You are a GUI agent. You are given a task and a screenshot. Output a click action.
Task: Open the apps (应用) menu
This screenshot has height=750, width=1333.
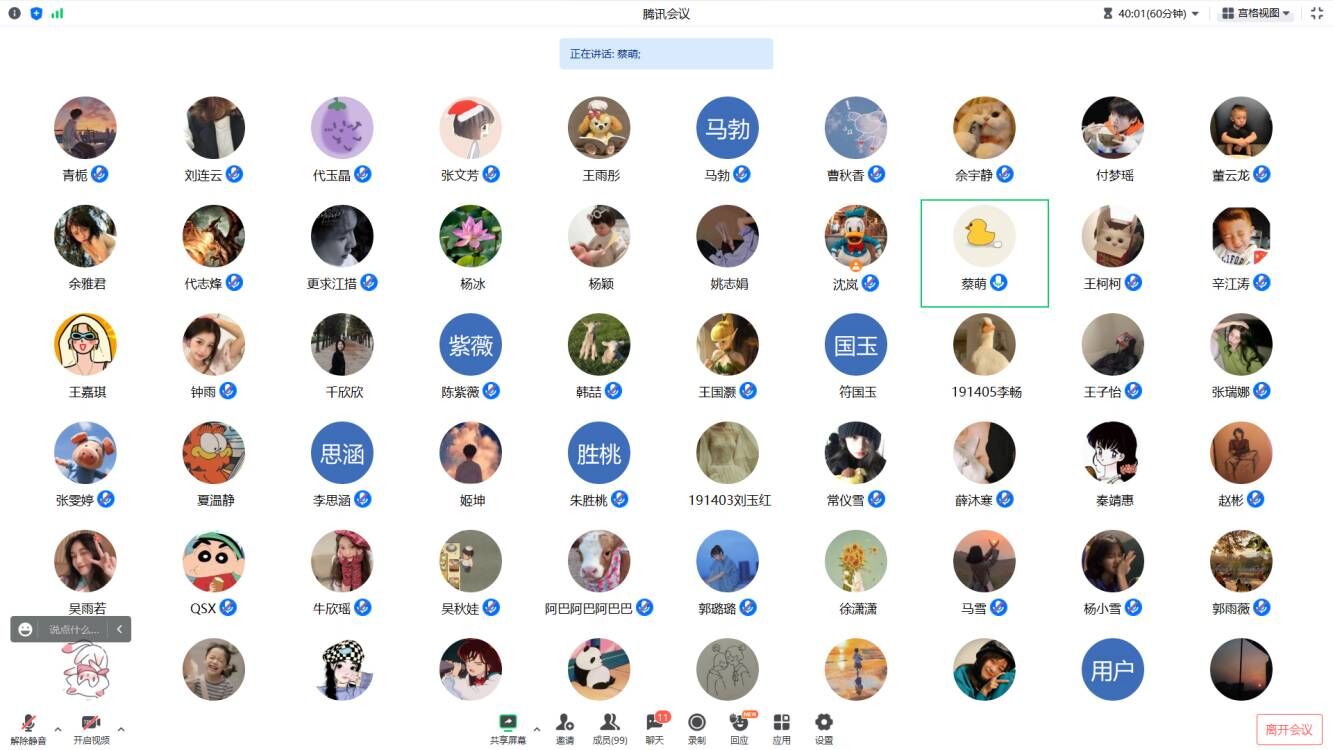tap(781, 727)
